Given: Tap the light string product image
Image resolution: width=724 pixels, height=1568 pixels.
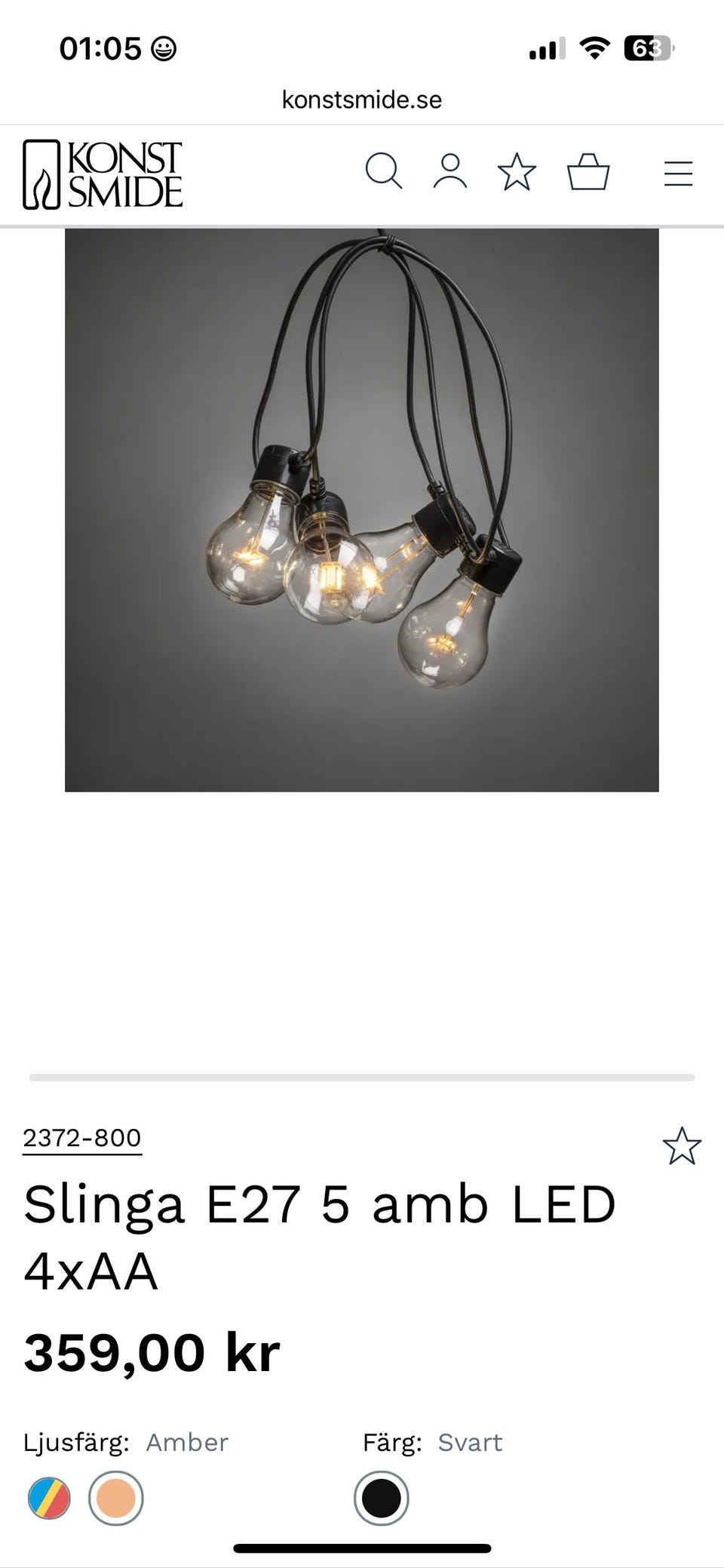Looking at the screenshot, I should (362, 510).
